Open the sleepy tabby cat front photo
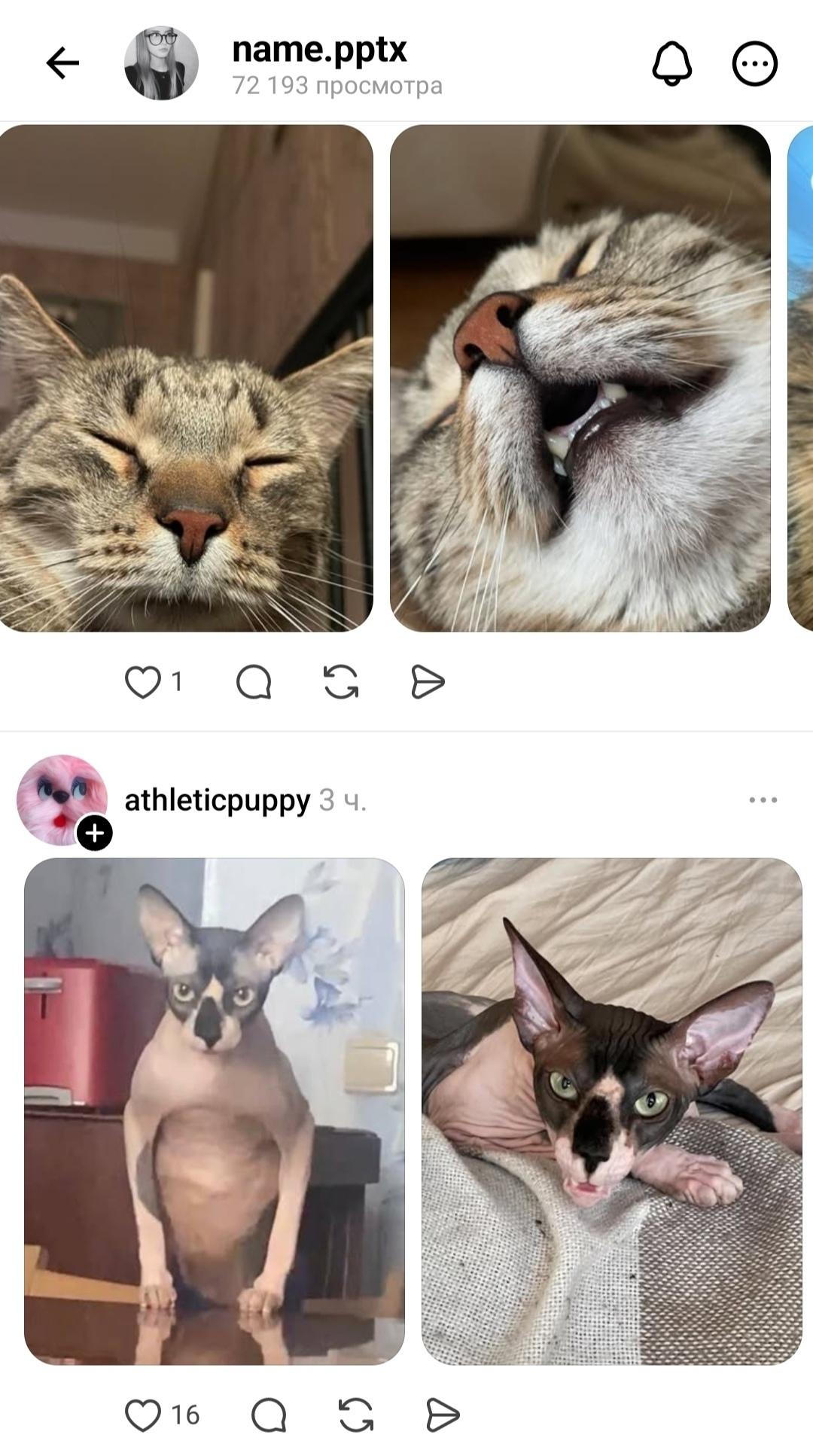Viewport: 813px width, 1456px height. click(x=186, y=378)
